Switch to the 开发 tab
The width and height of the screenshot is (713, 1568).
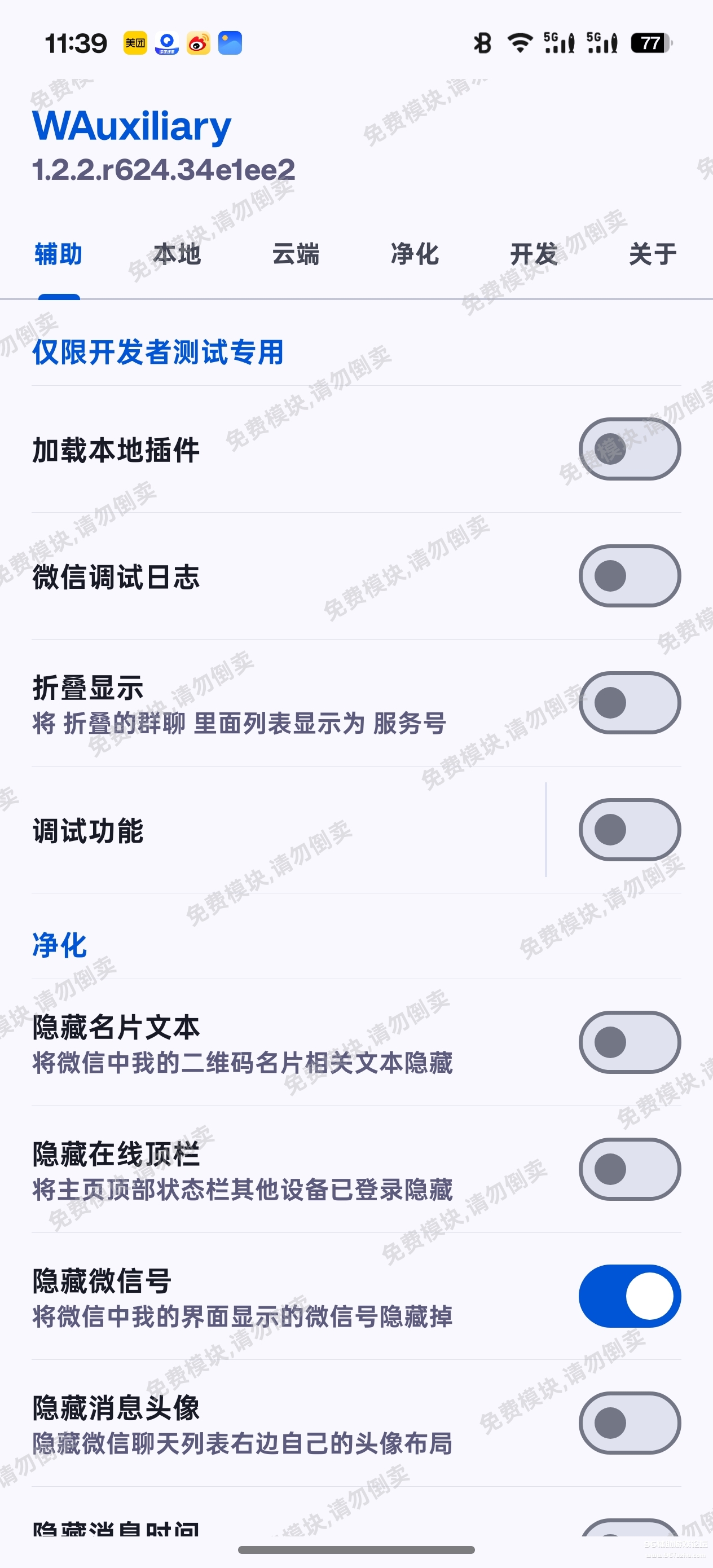pyautogui.click(x=534, y=254)
